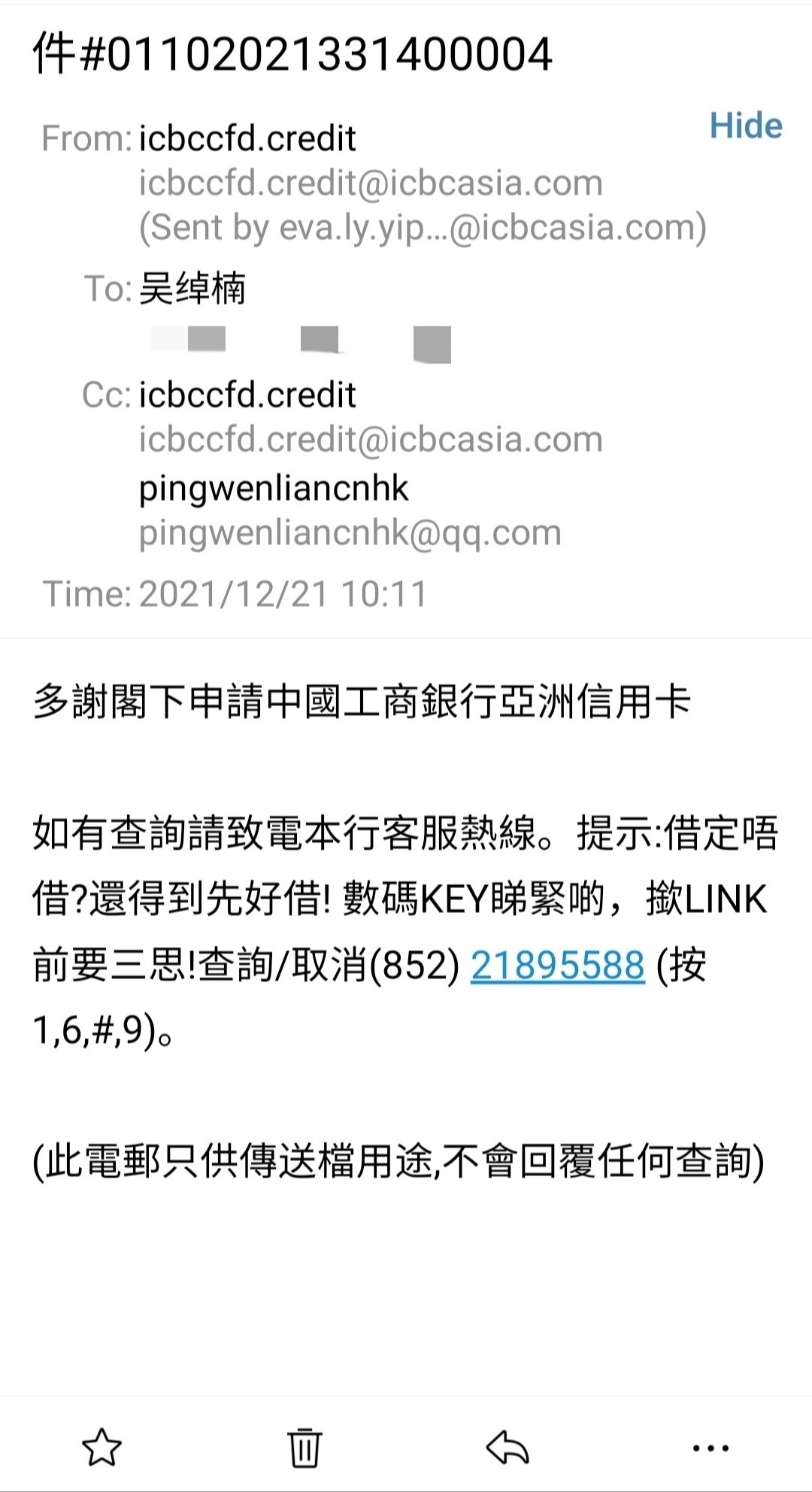Hide the email header details
This screenshot has height=1492, width=812.
(745, 126)
